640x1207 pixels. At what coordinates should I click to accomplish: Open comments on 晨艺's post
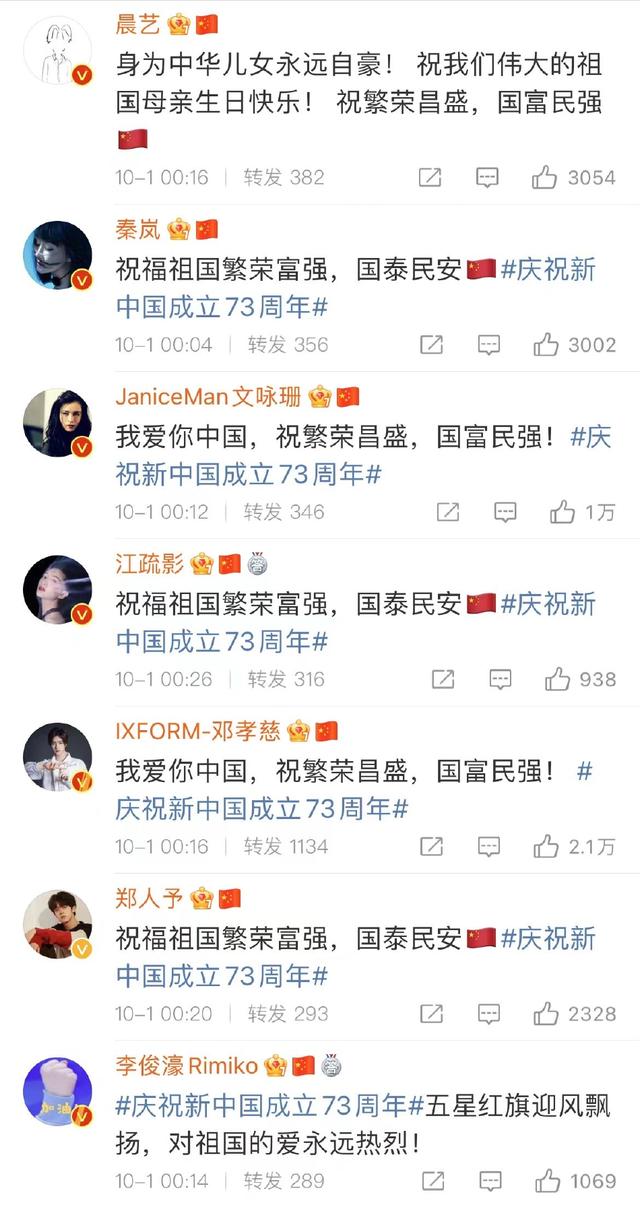click(x=487, y=178)
